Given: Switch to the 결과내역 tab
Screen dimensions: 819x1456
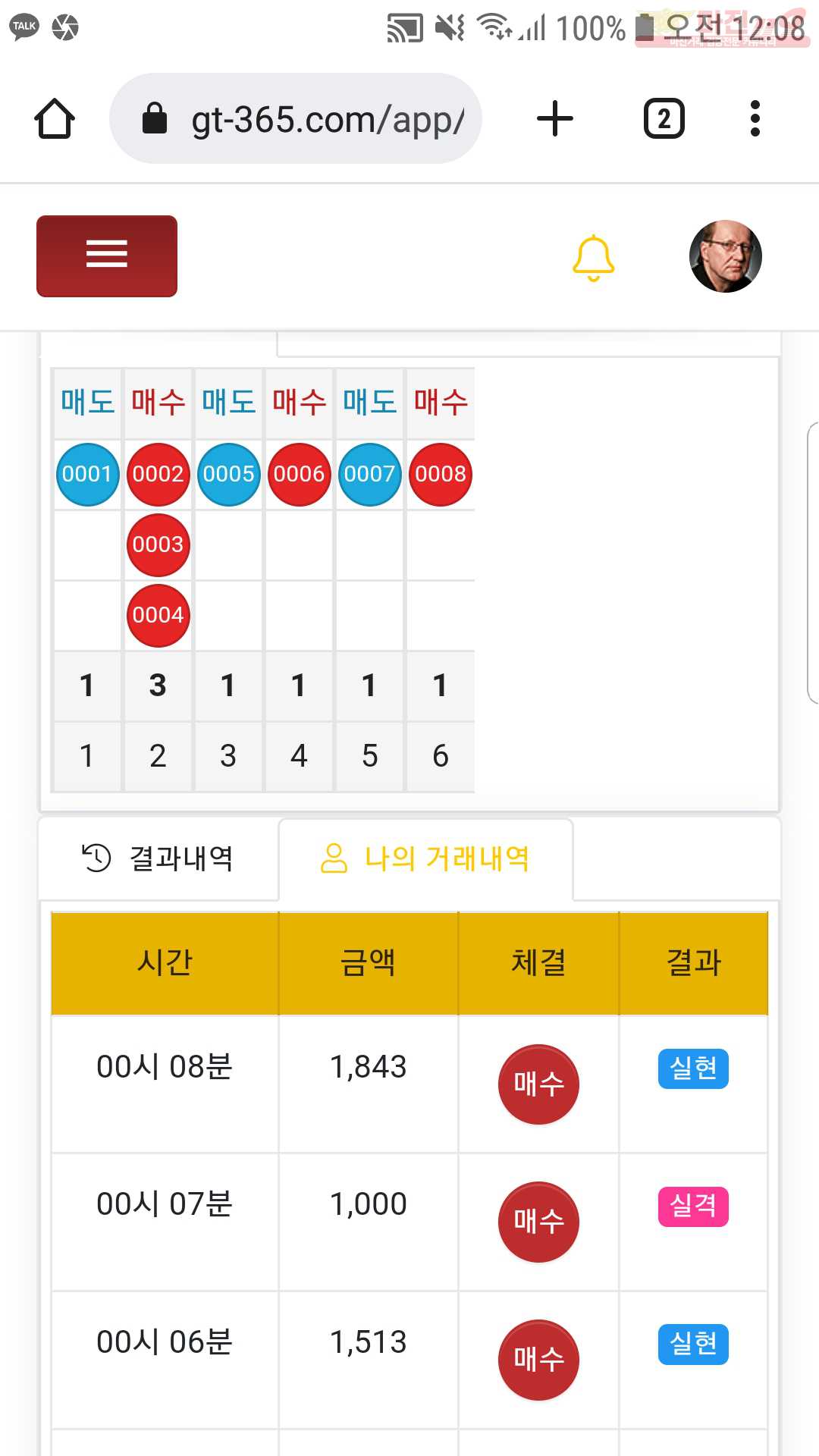Looking at the screenshot, I should click(x=158, y=858).
